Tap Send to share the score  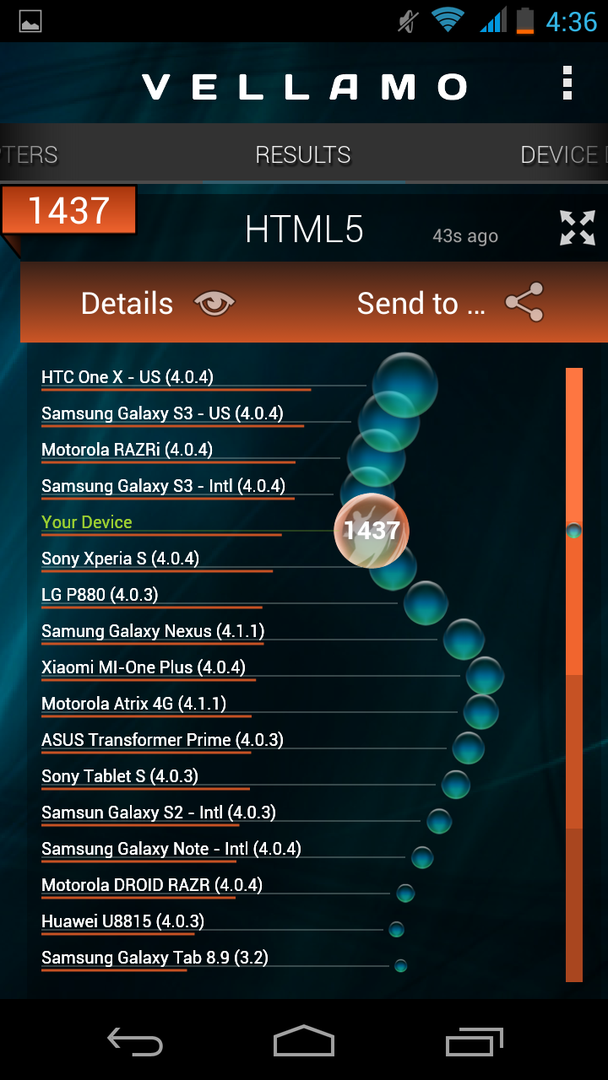[449, 304]
